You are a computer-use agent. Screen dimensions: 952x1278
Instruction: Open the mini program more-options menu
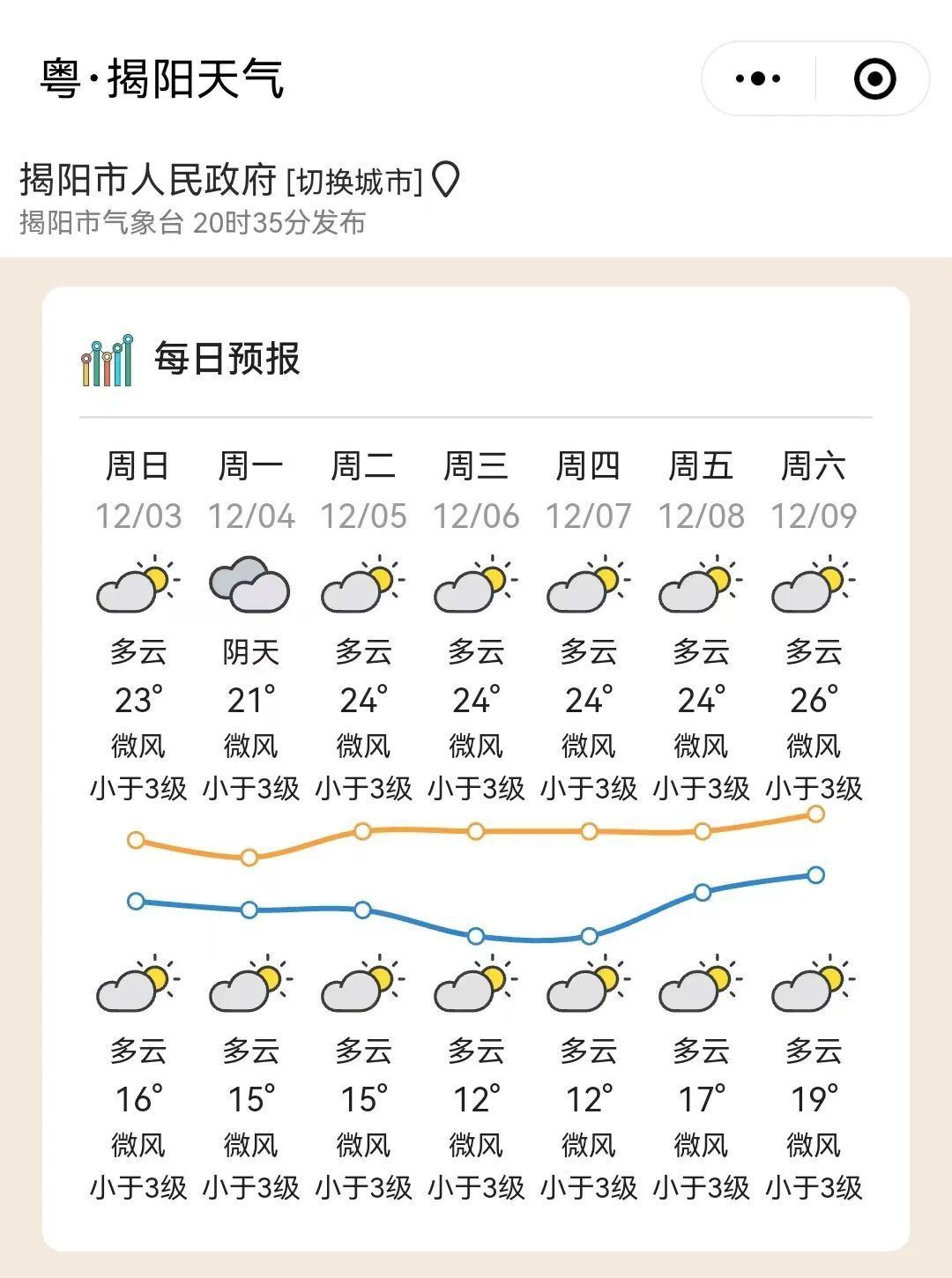pyautogui.click(x=758, y=78)
